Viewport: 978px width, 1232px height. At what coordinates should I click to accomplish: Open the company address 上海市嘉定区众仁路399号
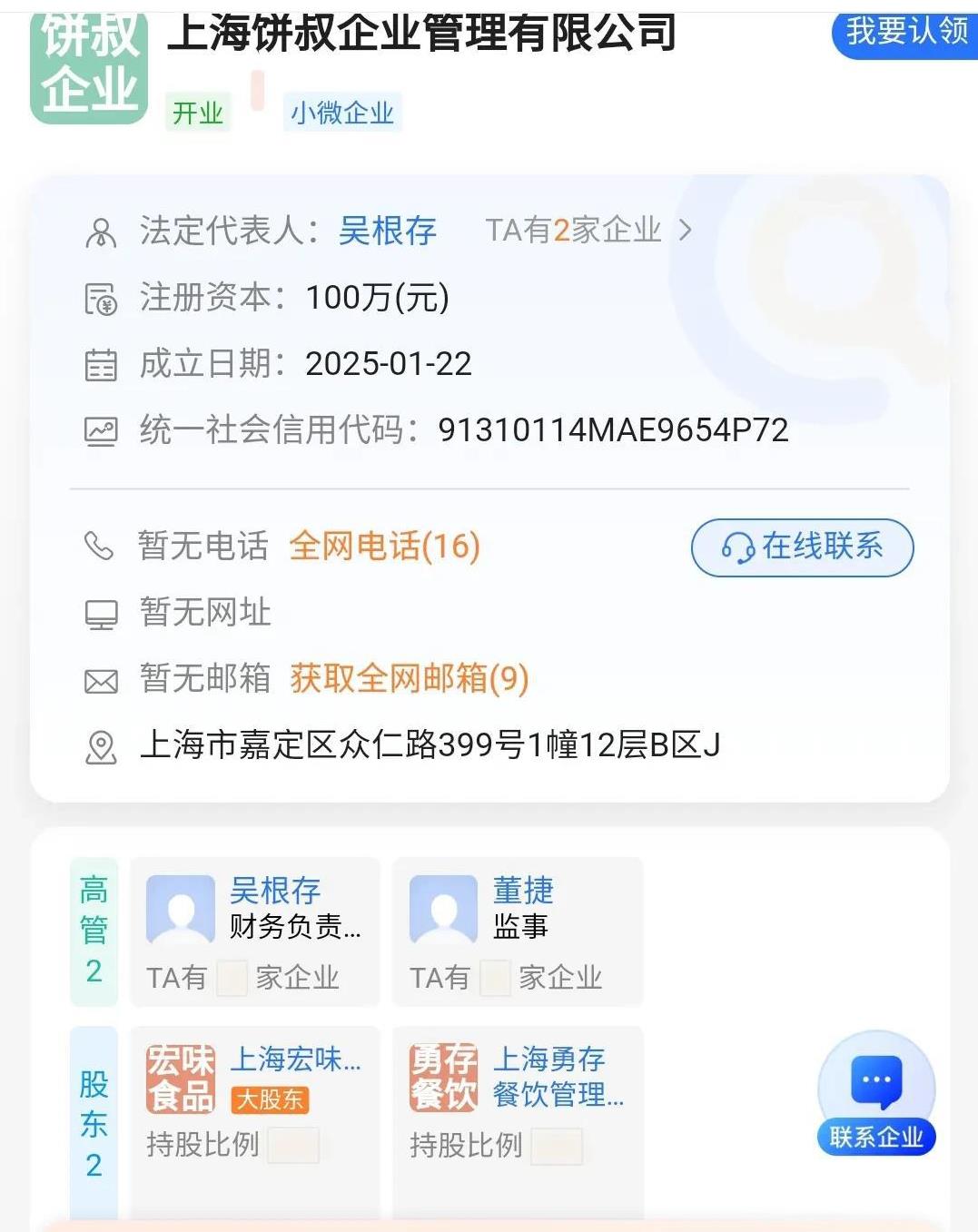(x=430, y=745)
